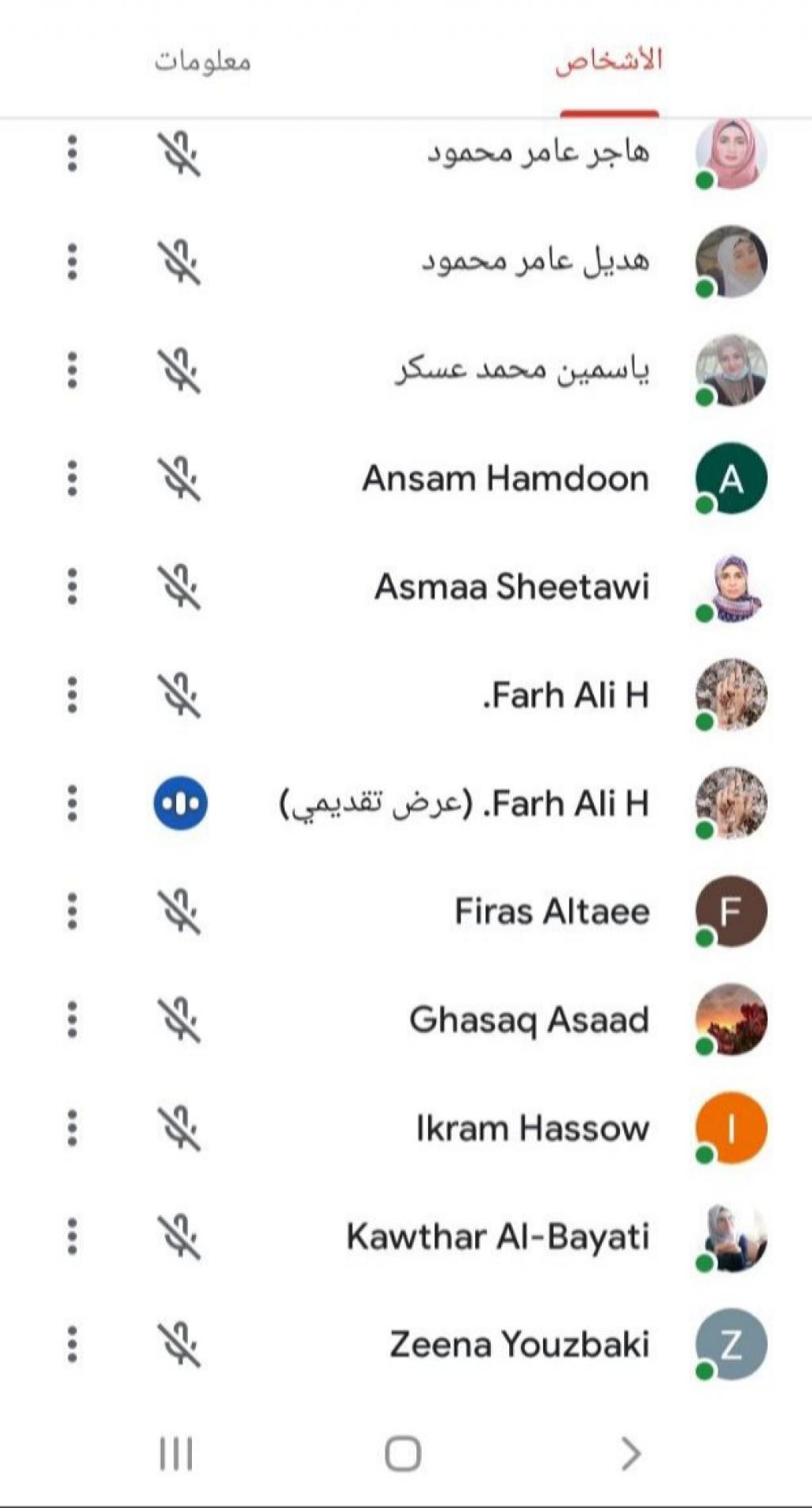812x1508 pixels.
Task: Tap the muted mic icon for ياسمين محمد عسكر
Action: click(179, 370)
